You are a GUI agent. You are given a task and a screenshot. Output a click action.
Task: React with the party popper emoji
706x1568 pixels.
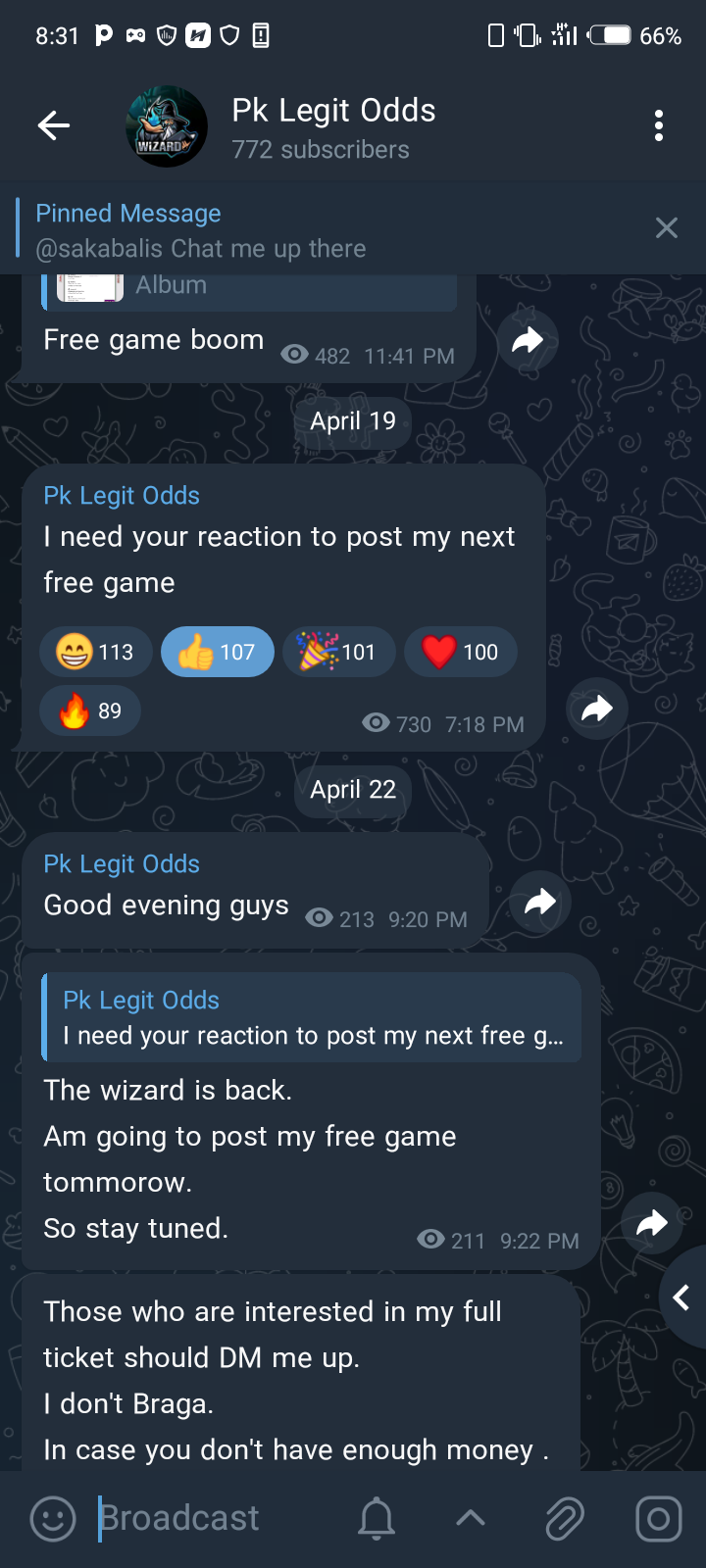(338, 652)
